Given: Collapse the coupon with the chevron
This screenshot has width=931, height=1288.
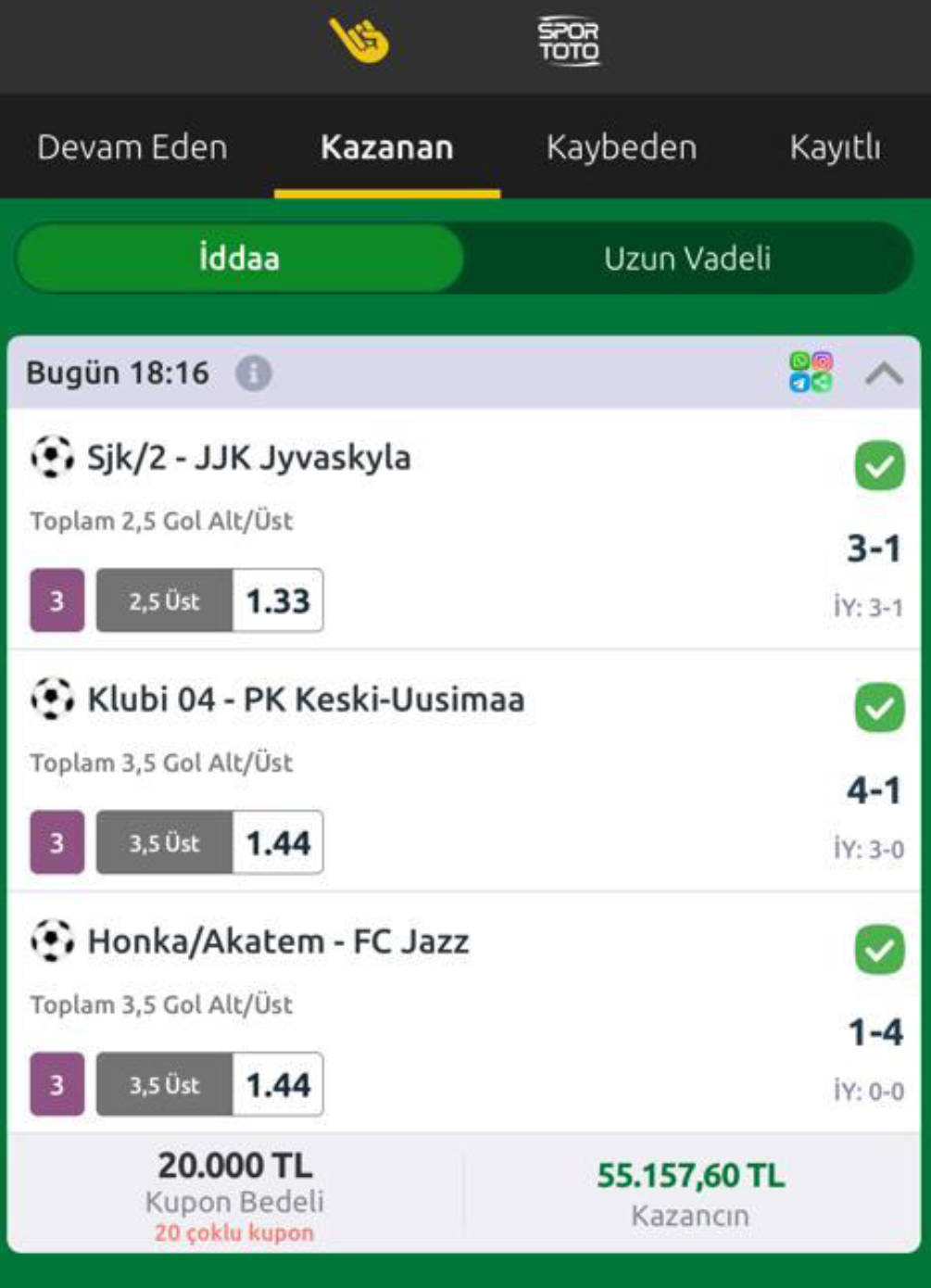Looking at the screenshot, I should tap(884, 373).
